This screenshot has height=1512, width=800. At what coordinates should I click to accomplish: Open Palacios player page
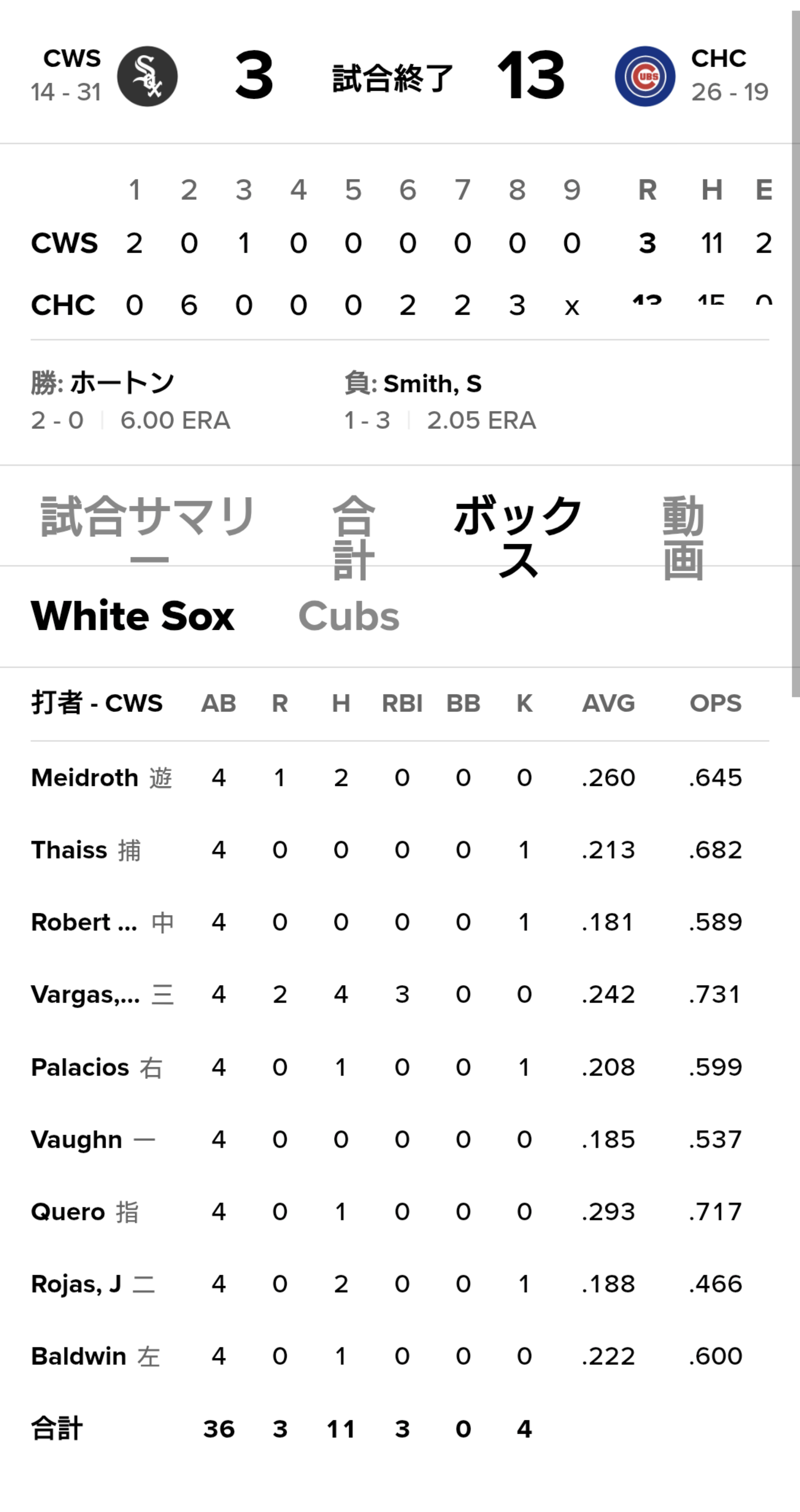(80, 1067)
